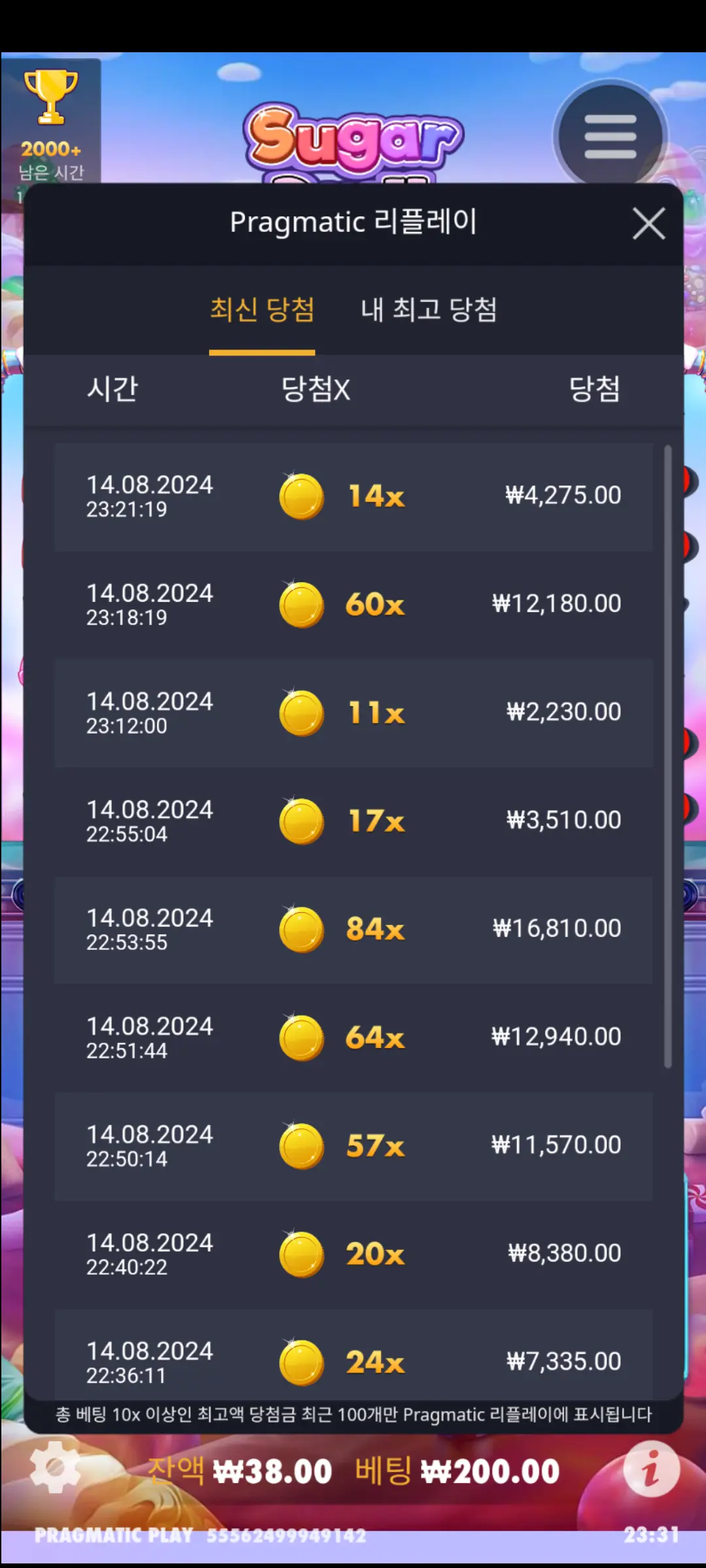The height and width of the screenshot is (1568, 706).
Task: Open the 84x win of ₩16,810.00
Action: (x=354, y=930)
